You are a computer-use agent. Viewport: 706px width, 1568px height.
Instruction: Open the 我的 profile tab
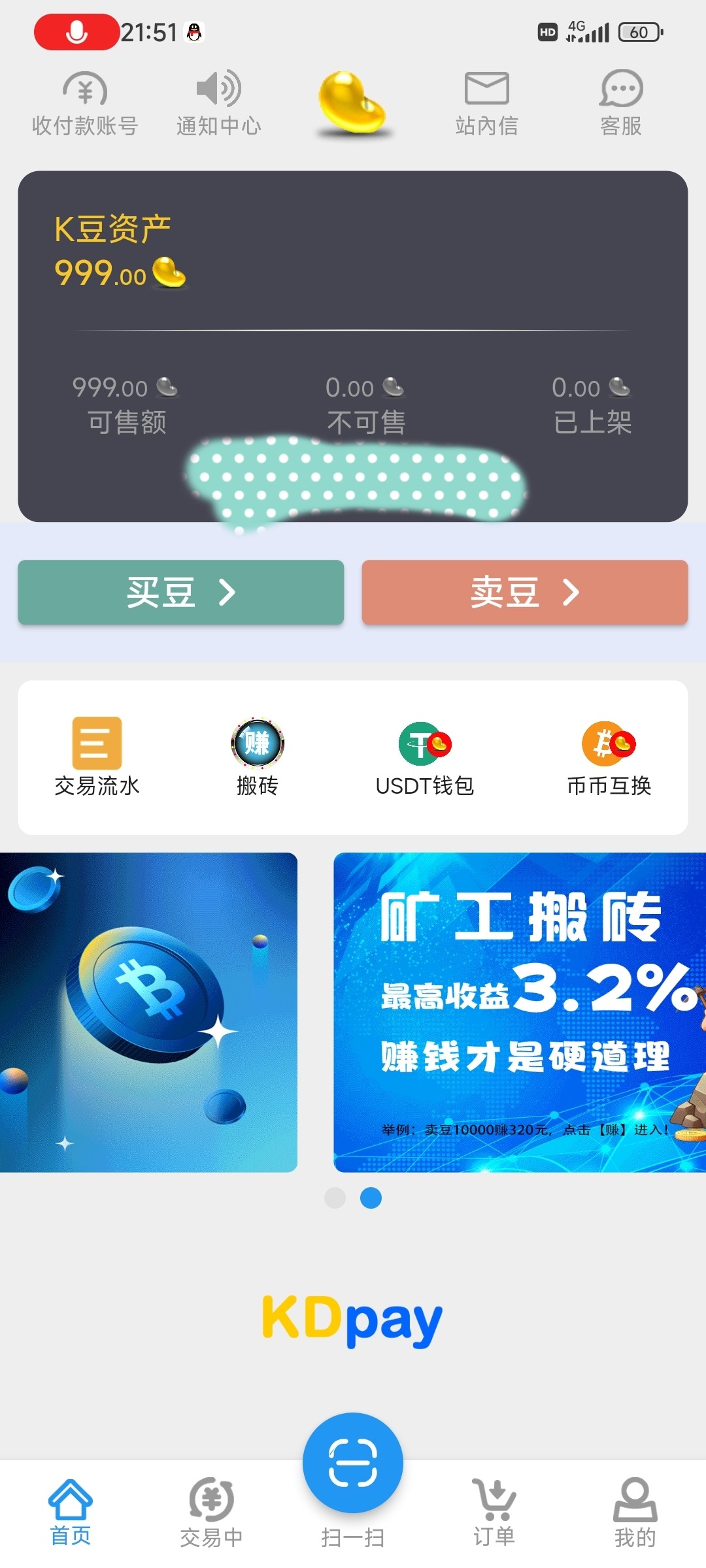coord(635,1512)
